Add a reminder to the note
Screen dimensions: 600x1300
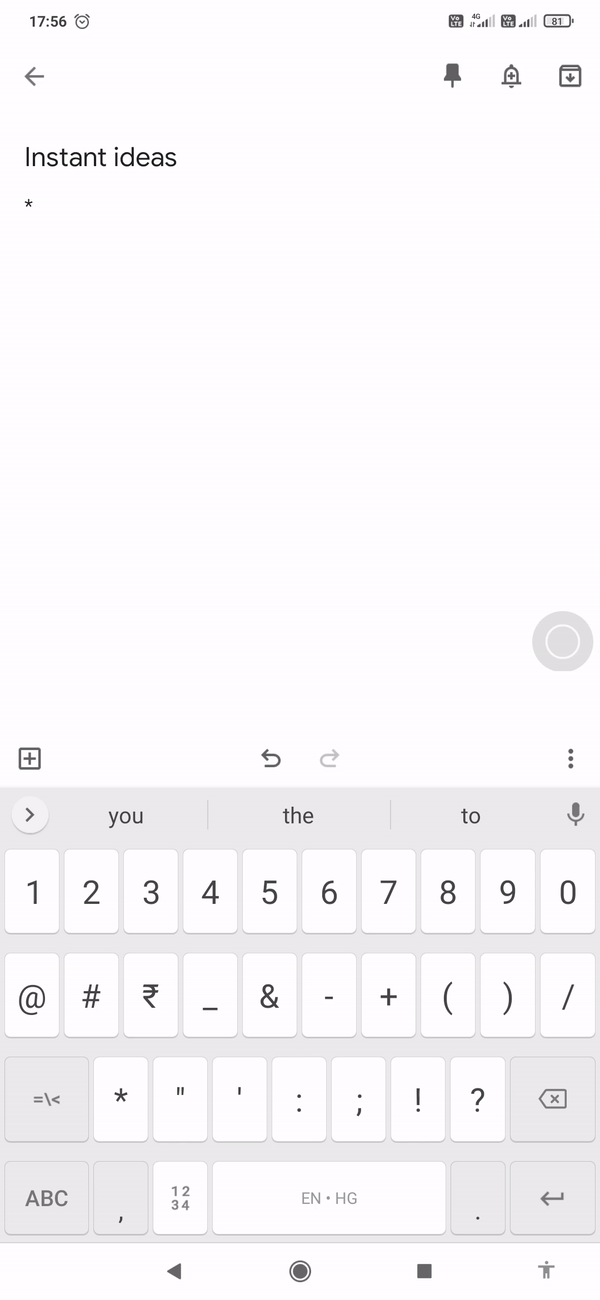(x=511, y=76)
